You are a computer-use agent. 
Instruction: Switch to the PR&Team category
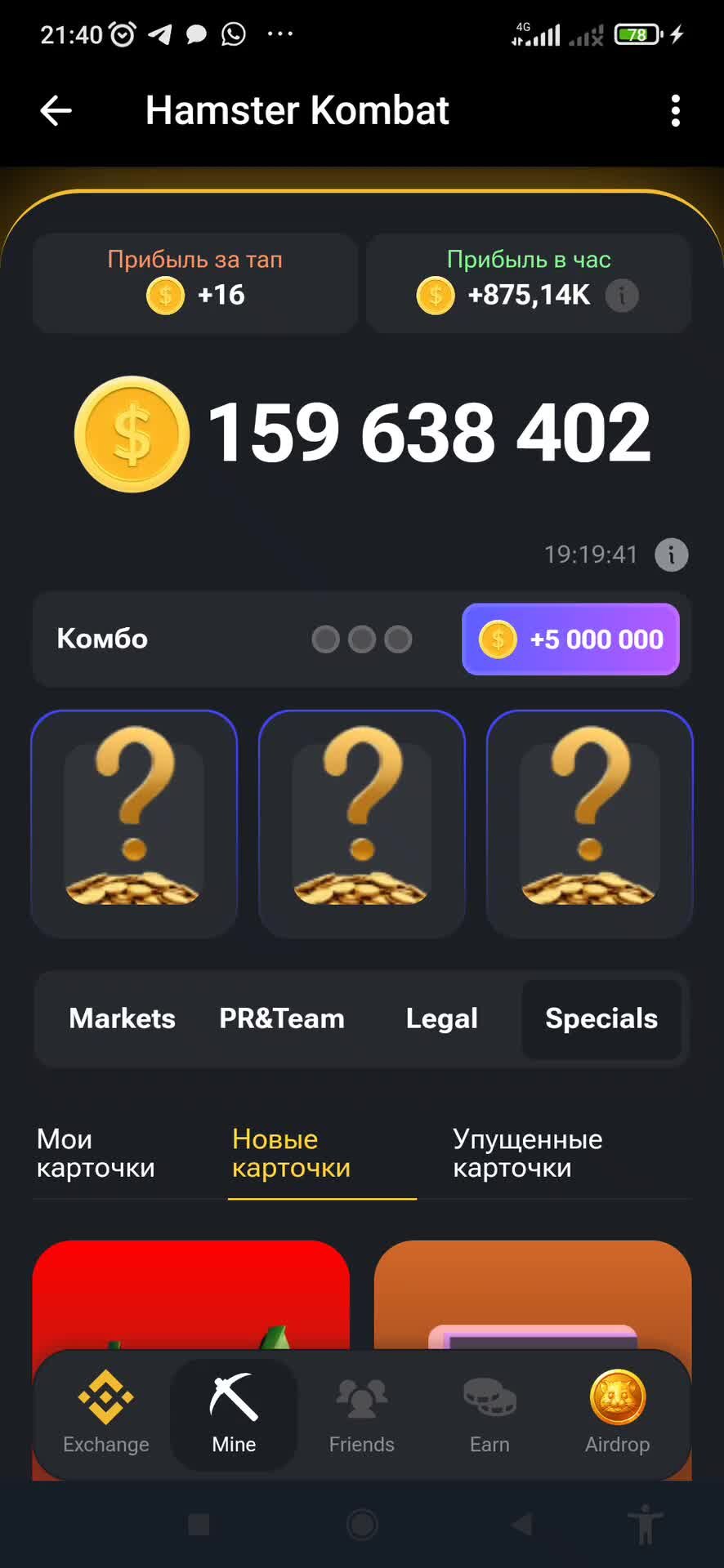pos(282,1018)
